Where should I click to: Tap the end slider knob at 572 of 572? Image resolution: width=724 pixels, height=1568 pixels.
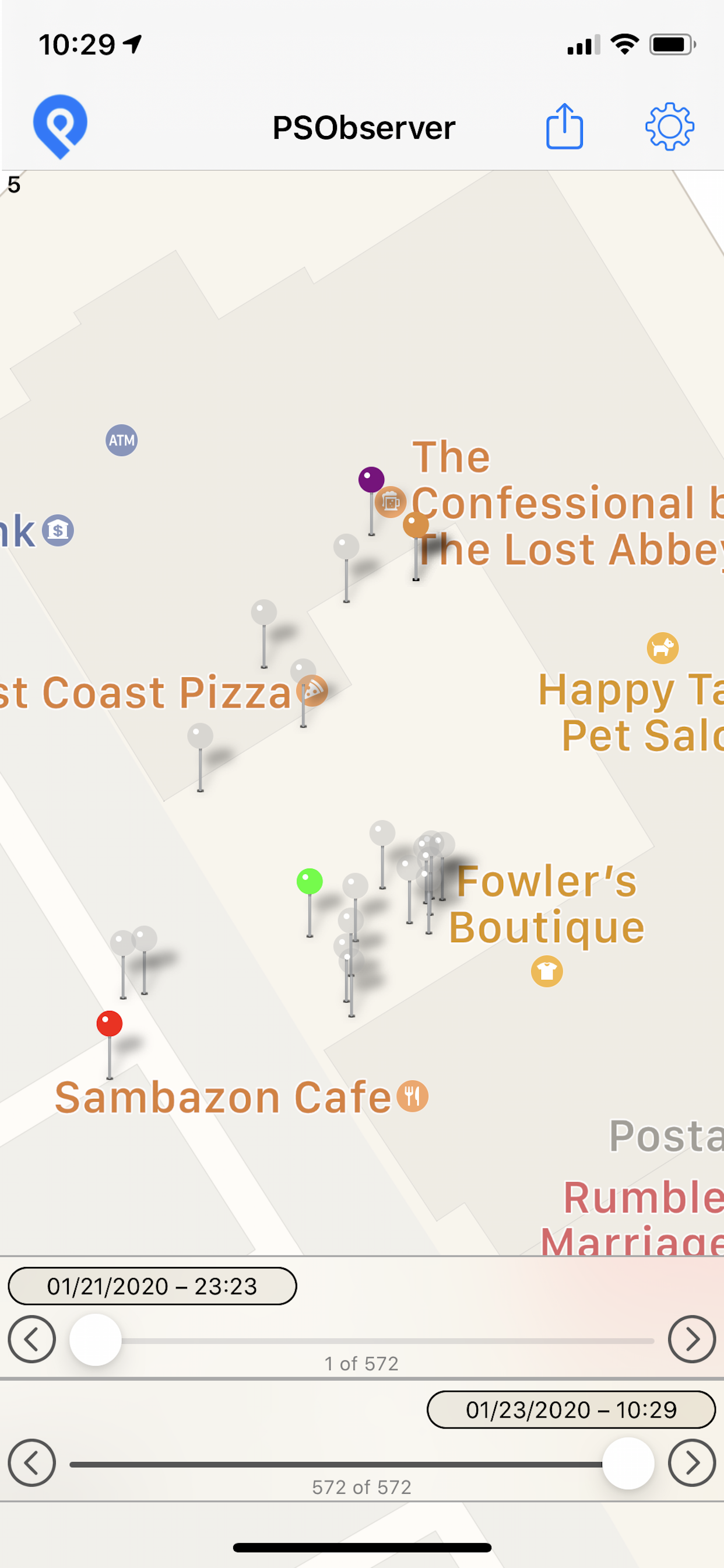[628, 1464]
